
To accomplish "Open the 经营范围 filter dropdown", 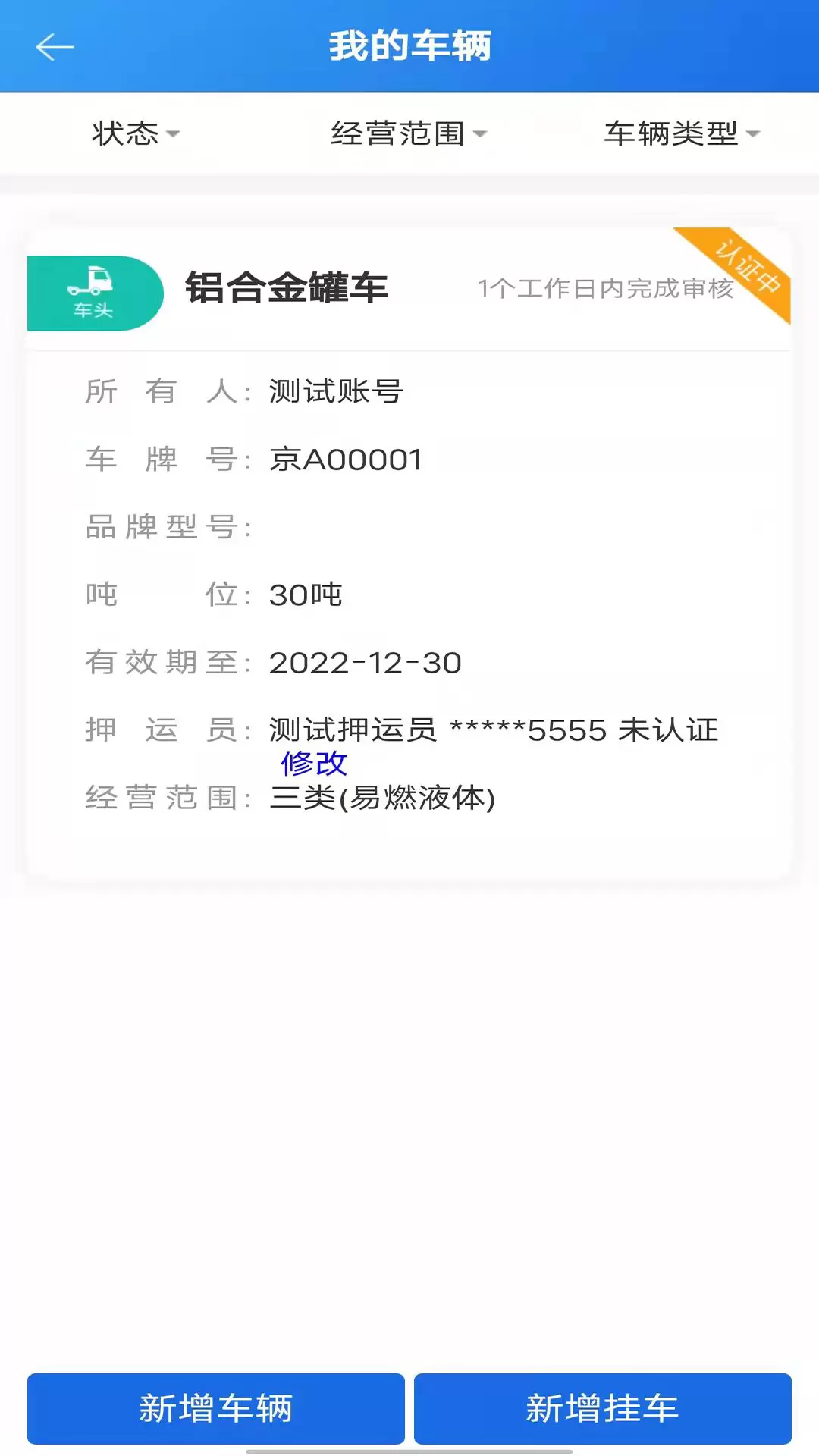I will (x=409, y=133).
